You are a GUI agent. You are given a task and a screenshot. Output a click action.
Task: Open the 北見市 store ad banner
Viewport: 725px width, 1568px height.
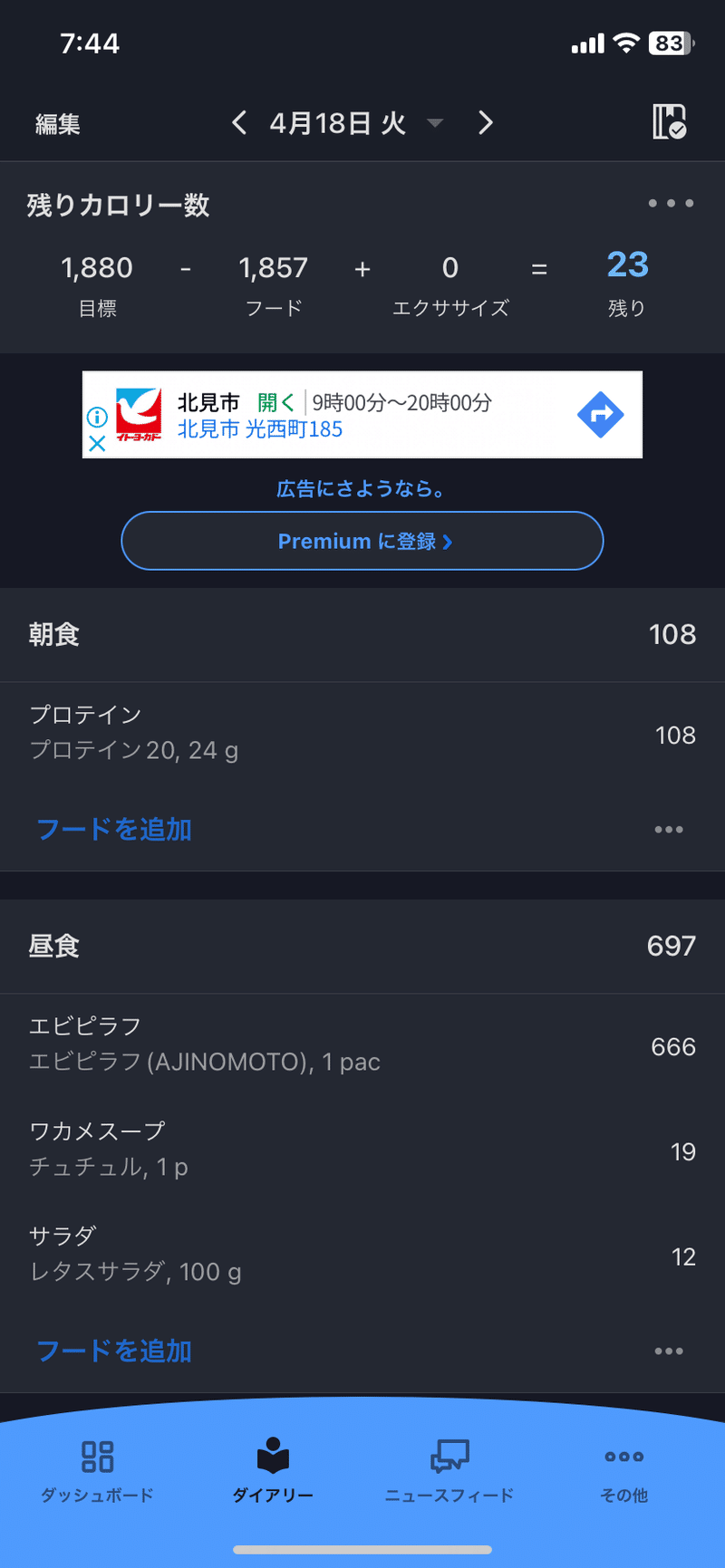(x=362, y=415)
